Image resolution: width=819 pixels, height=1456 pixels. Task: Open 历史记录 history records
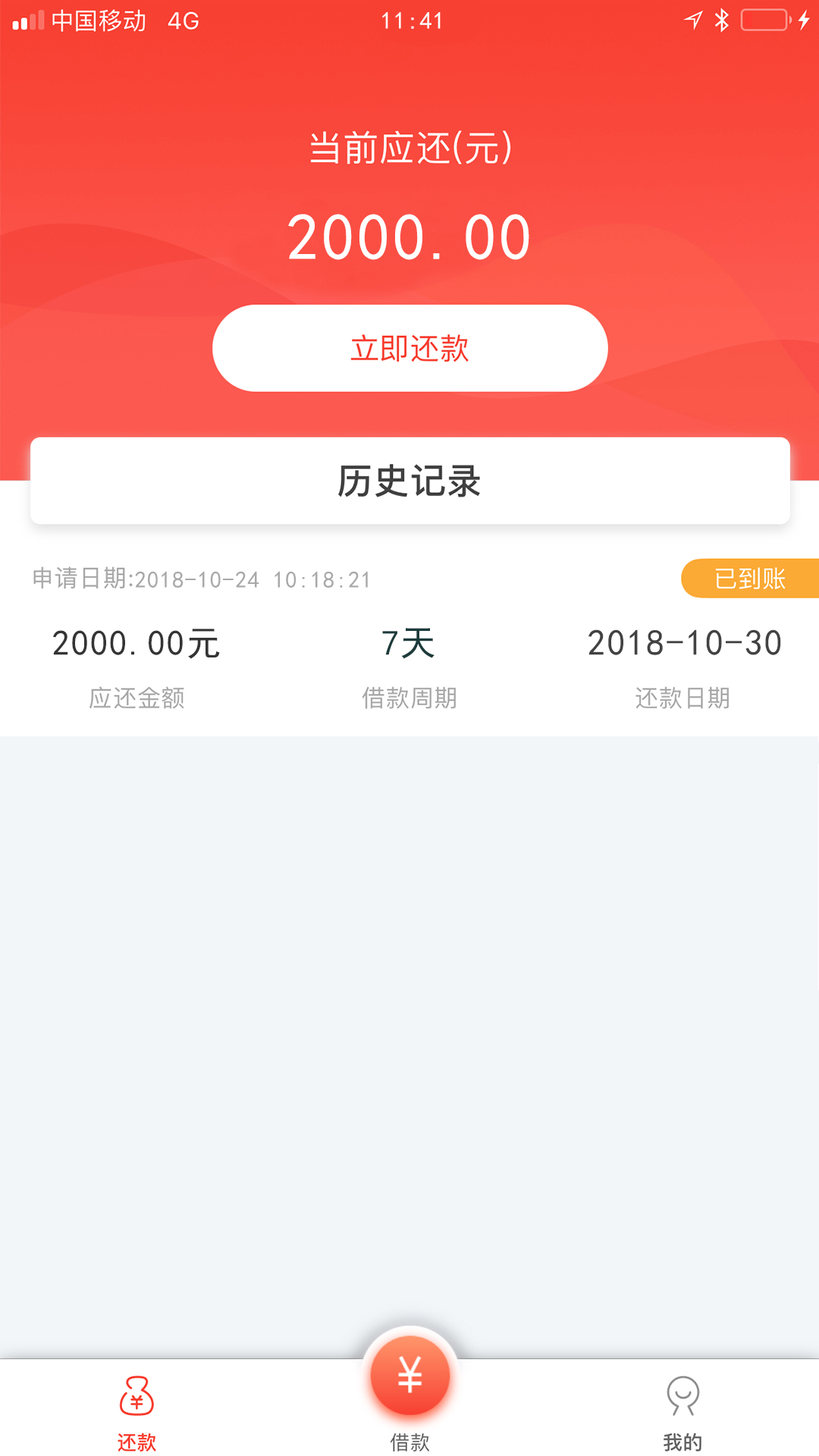coord(409,481)
